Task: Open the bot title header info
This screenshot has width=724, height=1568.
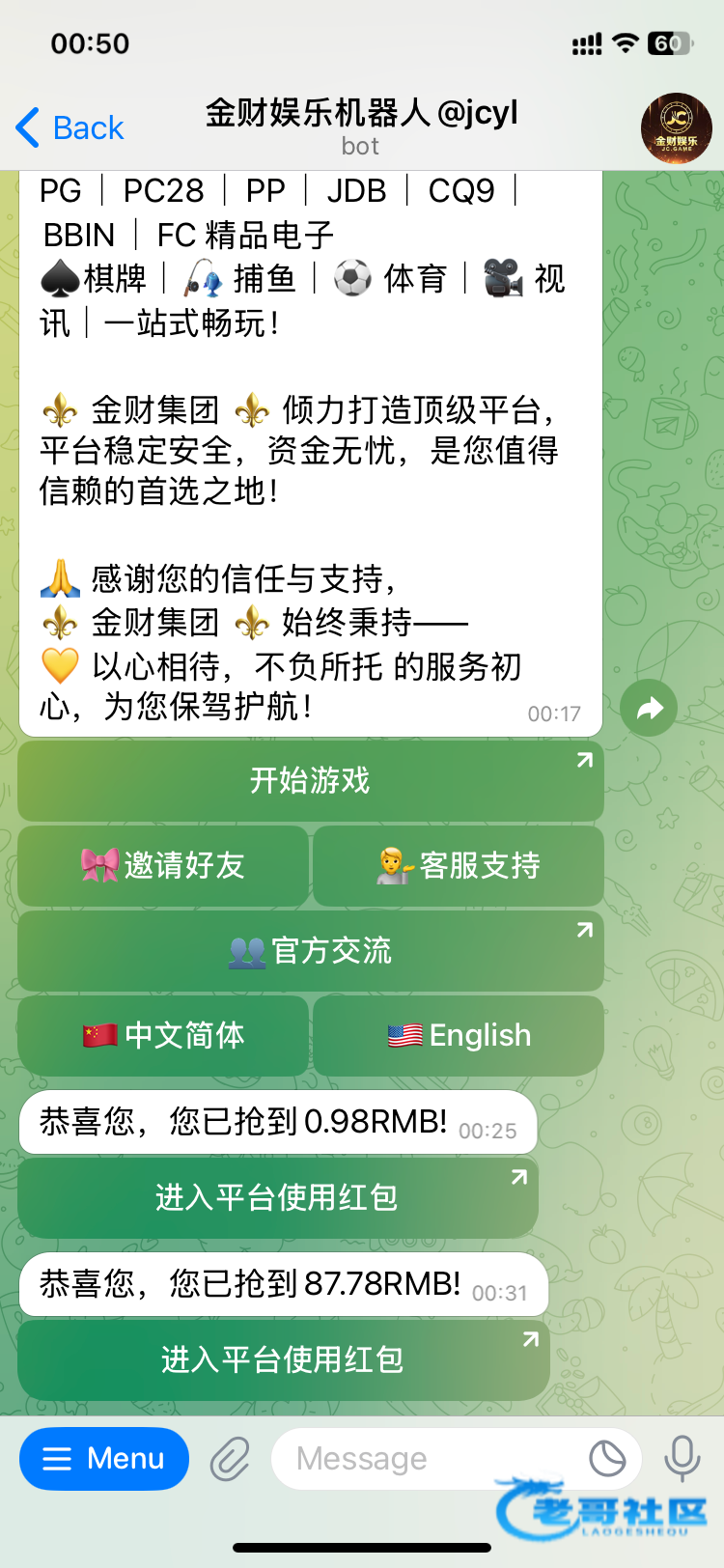Action: click(361, 127)
